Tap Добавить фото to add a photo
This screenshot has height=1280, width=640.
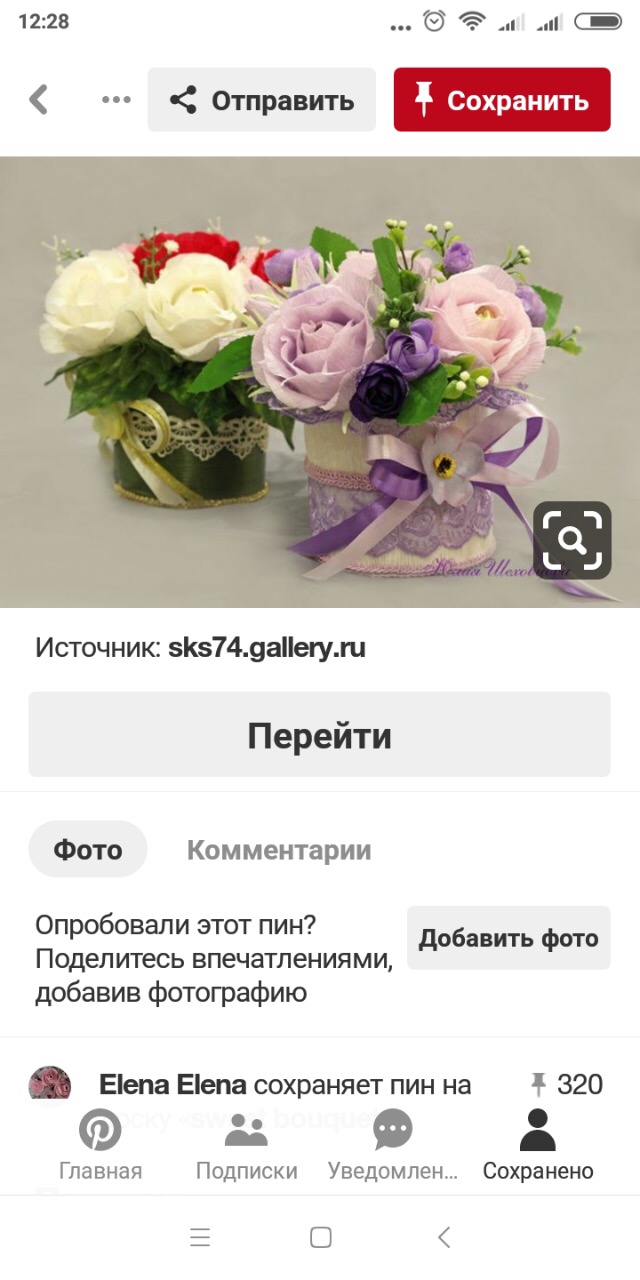click(x=508, y=938)
